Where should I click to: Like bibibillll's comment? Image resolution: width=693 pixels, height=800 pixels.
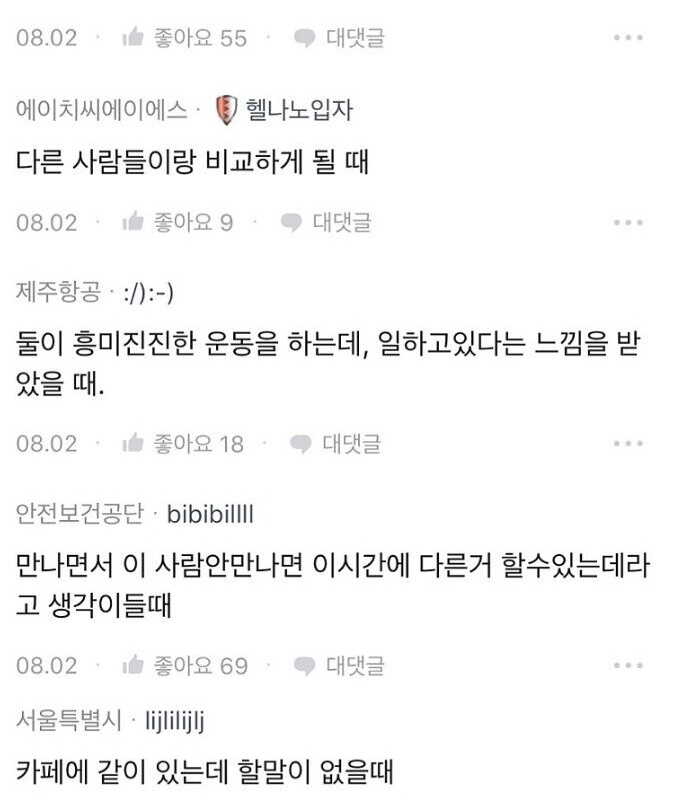click(x=183, y=665)
